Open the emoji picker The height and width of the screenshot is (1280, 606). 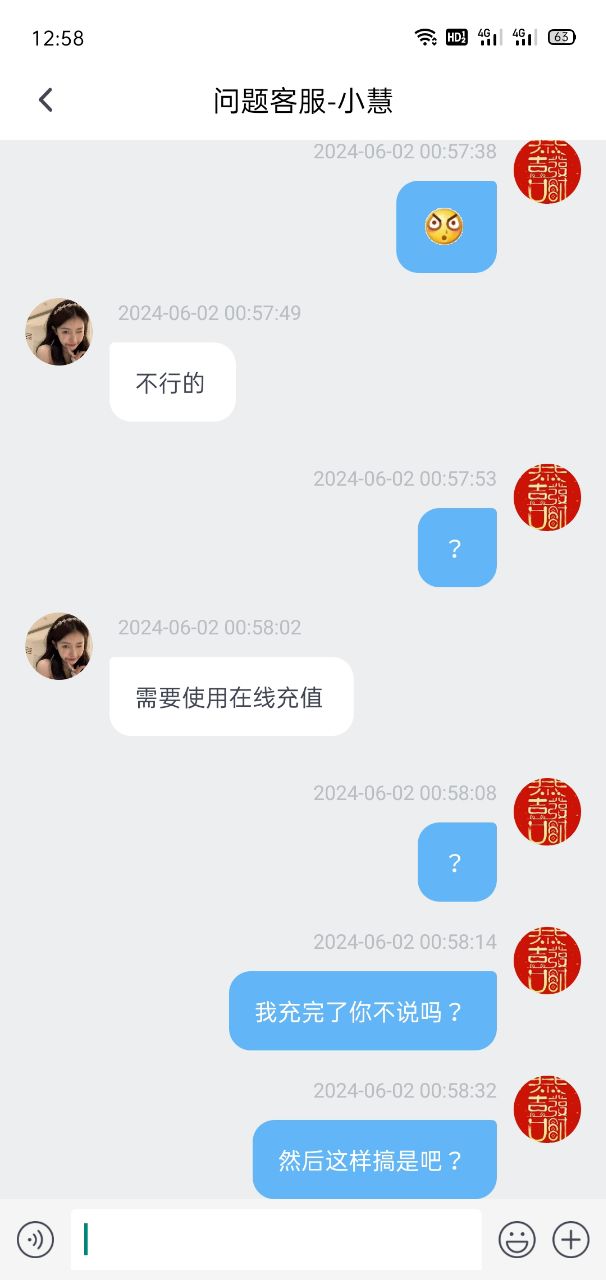point(517,1240)
